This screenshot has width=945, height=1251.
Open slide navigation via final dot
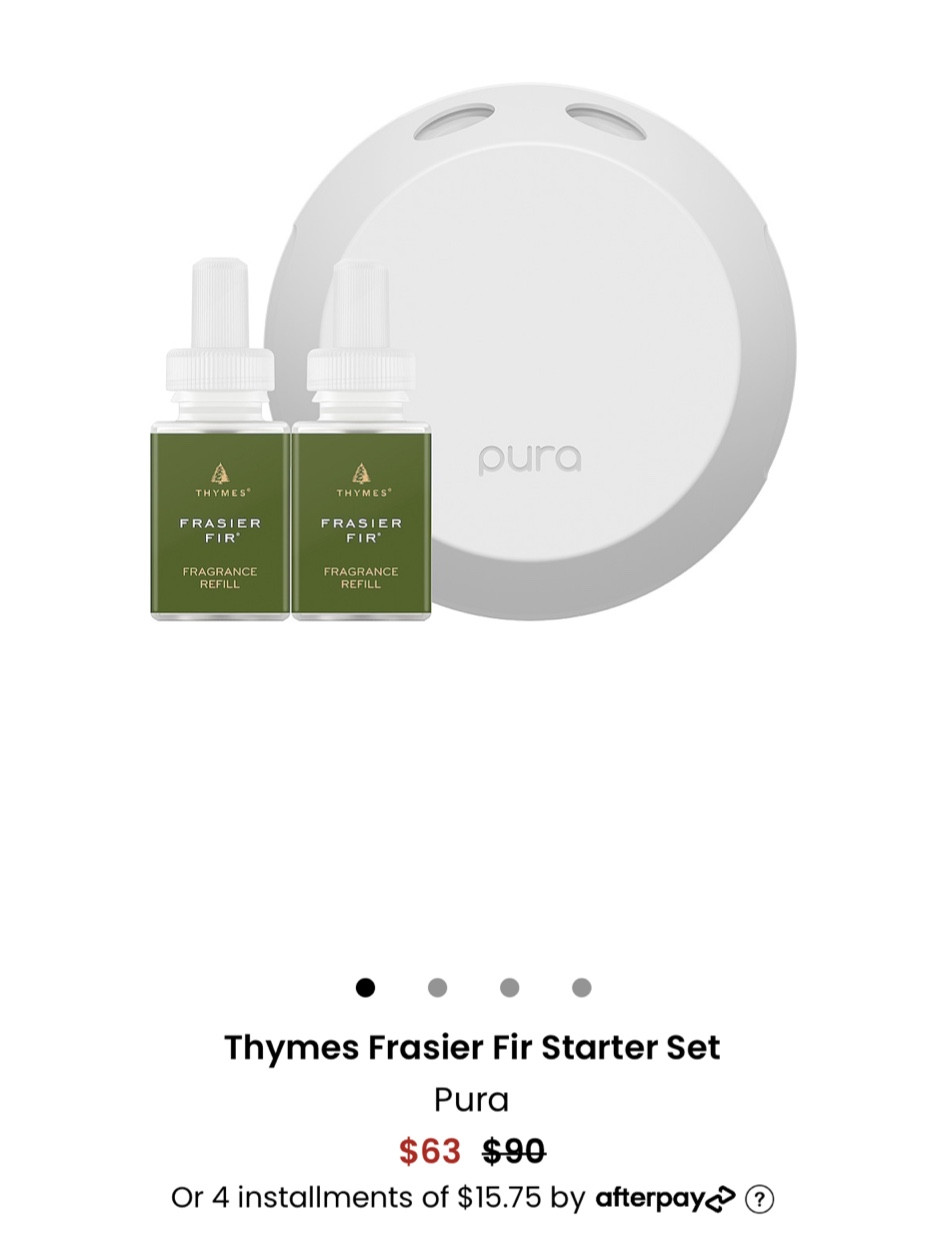point(581,987)
